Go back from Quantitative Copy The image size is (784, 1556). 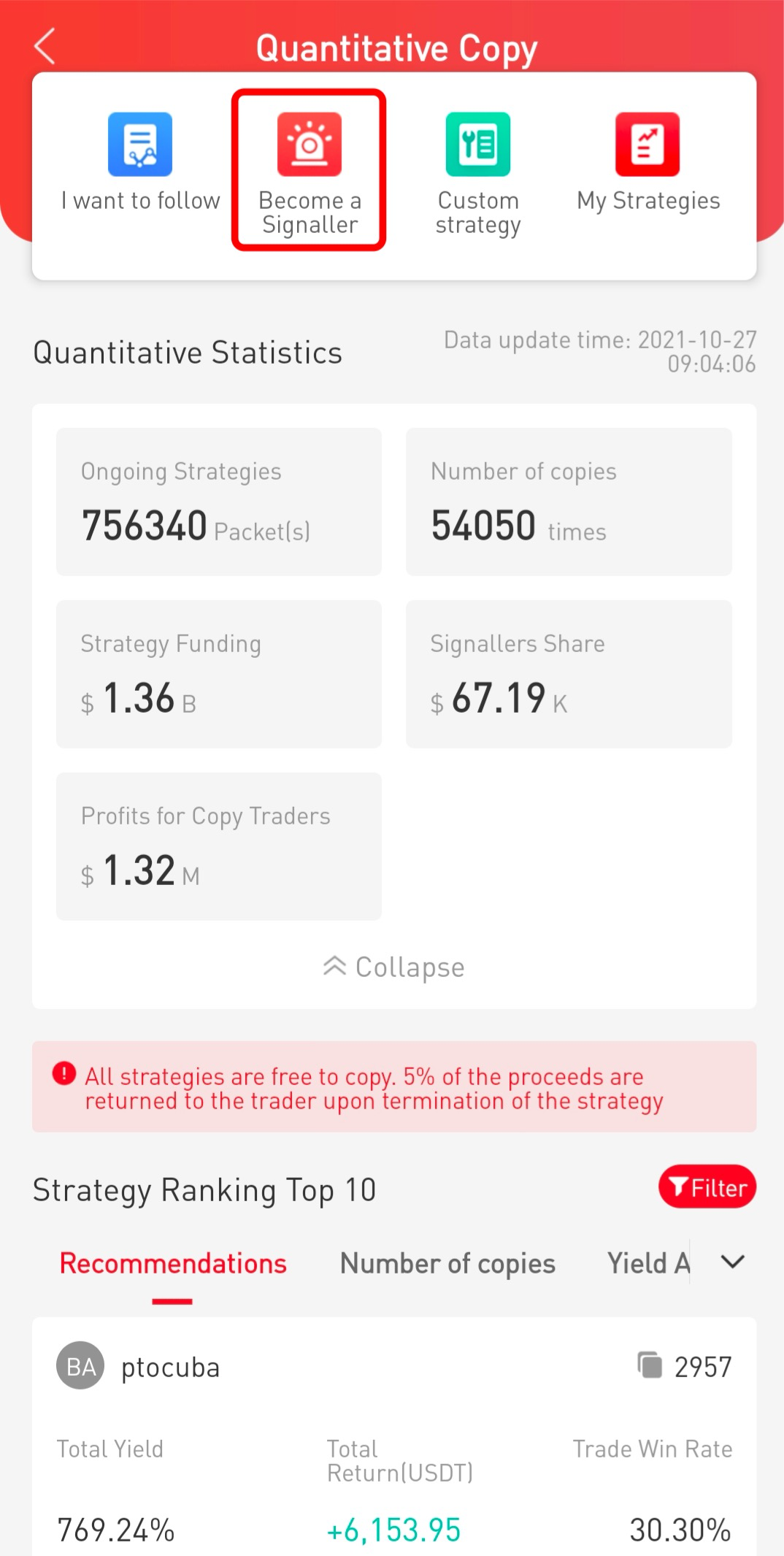(45, 47)
